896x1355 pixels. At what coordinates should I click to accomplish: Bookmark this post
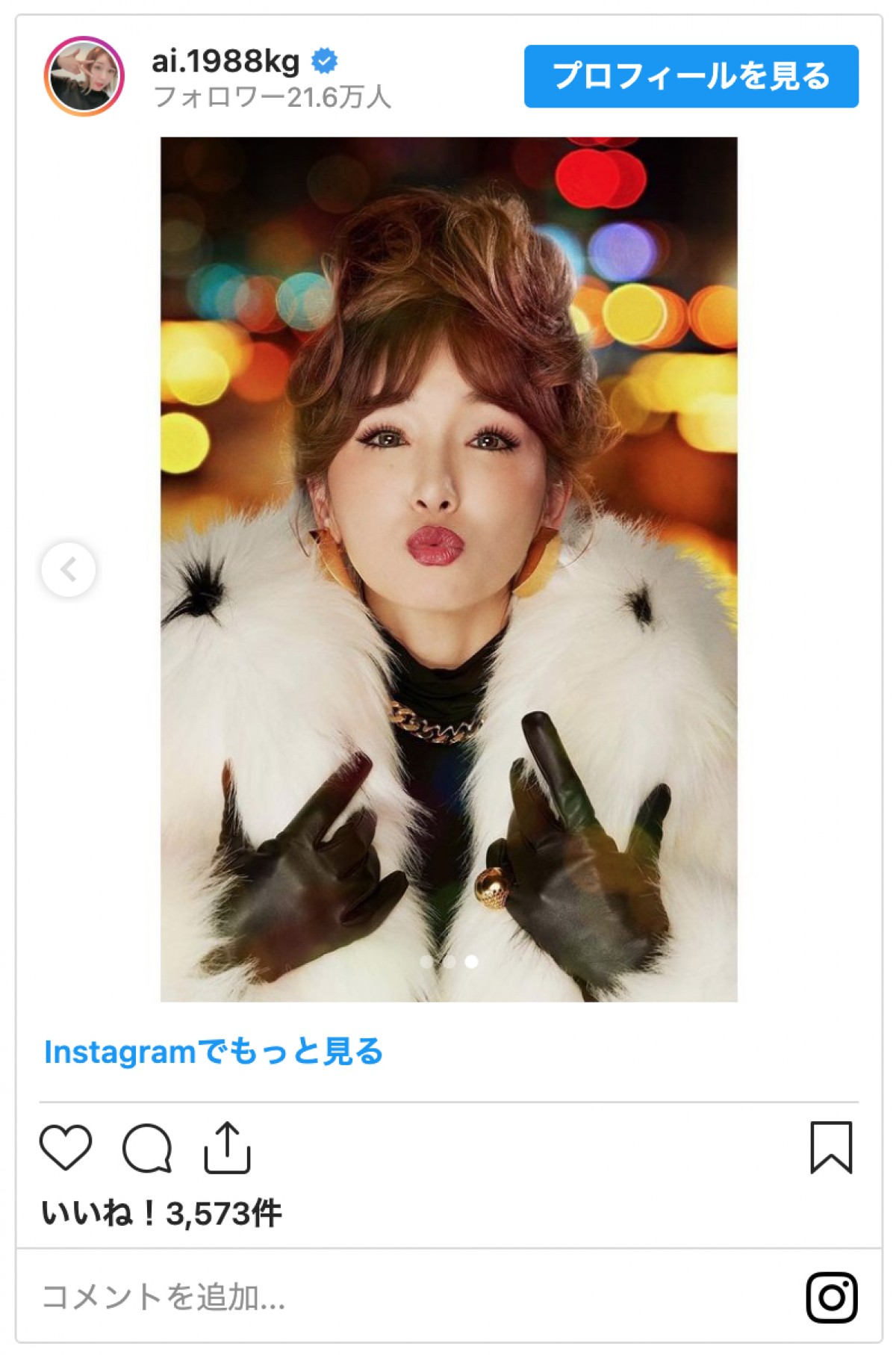tap(831, 1147)
